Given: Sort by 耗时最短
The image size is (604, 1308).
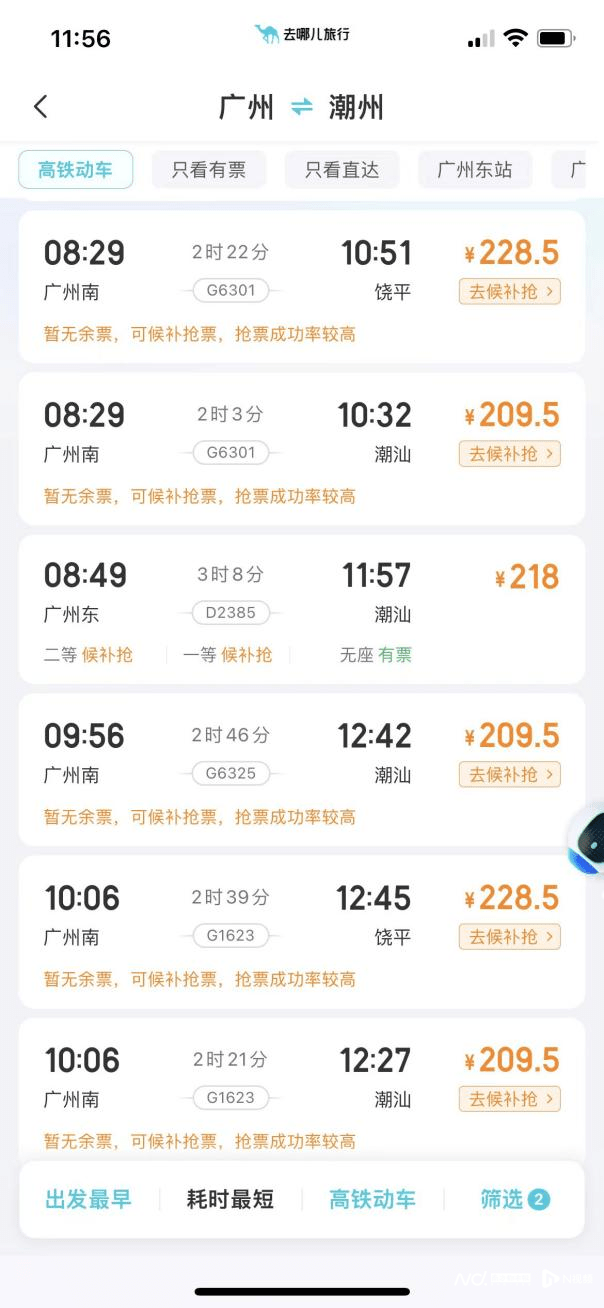Looking at the screenshot, I should pyautogui.click(x=230, y=1199).
